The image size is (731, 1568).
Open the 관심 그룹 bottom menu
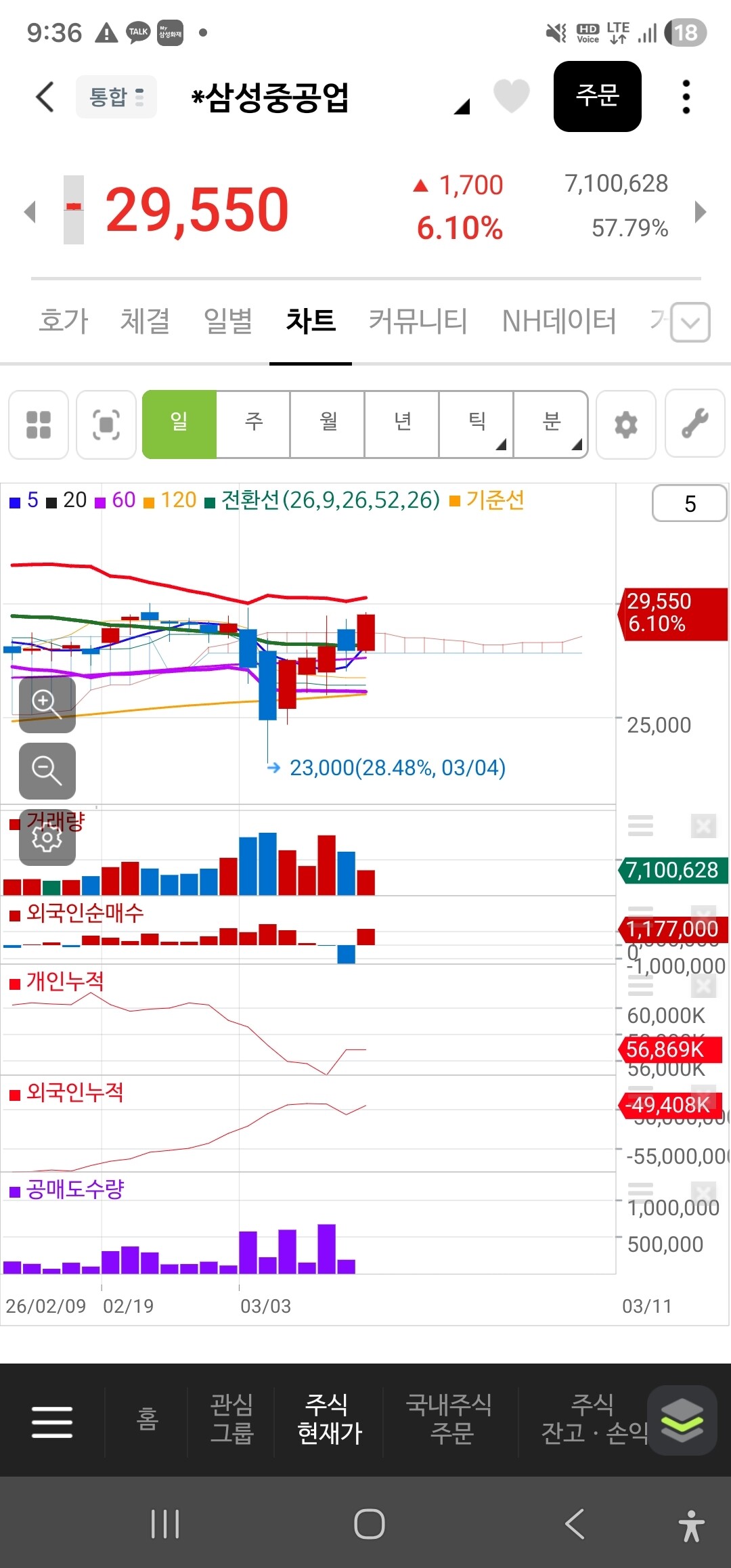pyautogui.click(x=231, y=1419)
